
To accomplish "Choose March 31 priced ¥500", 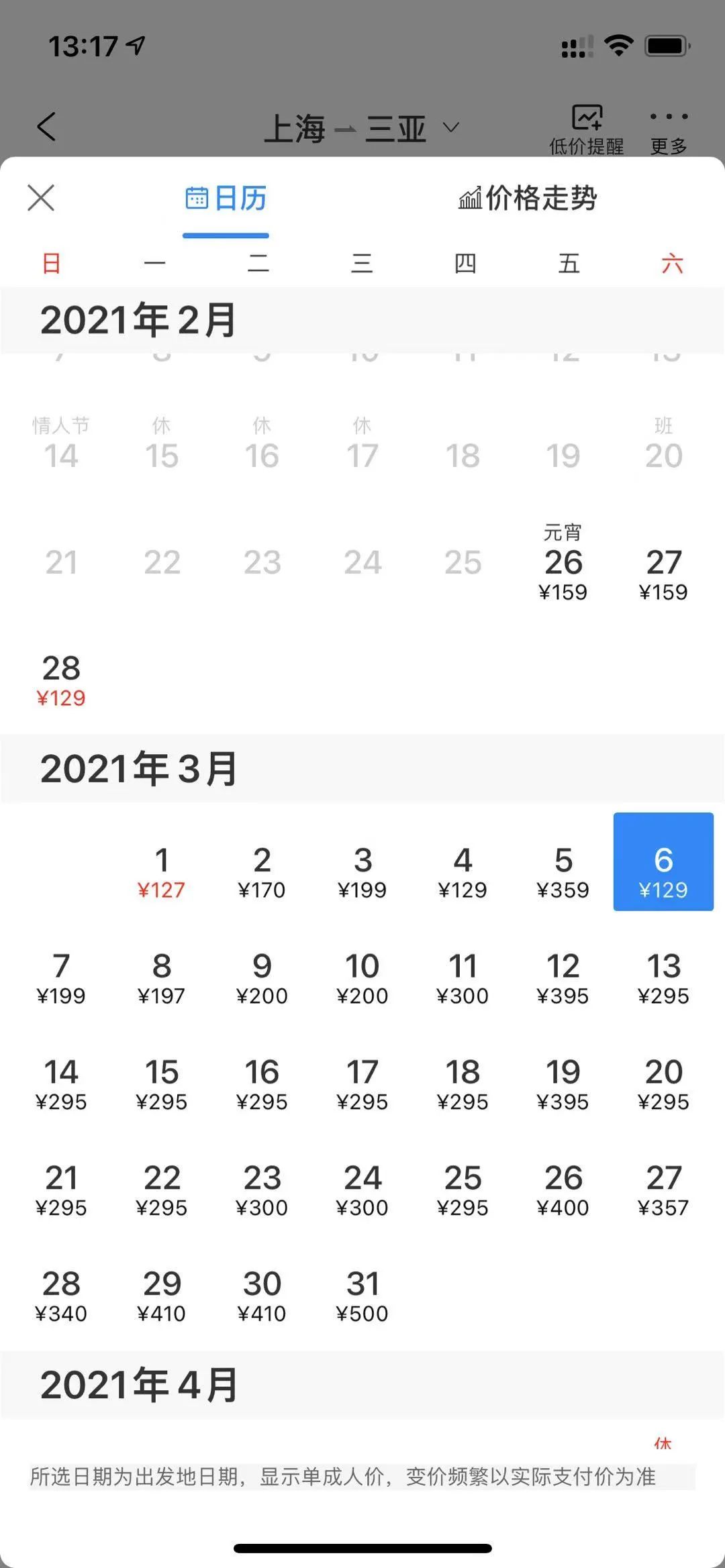I will click(x=362, y=1295).
